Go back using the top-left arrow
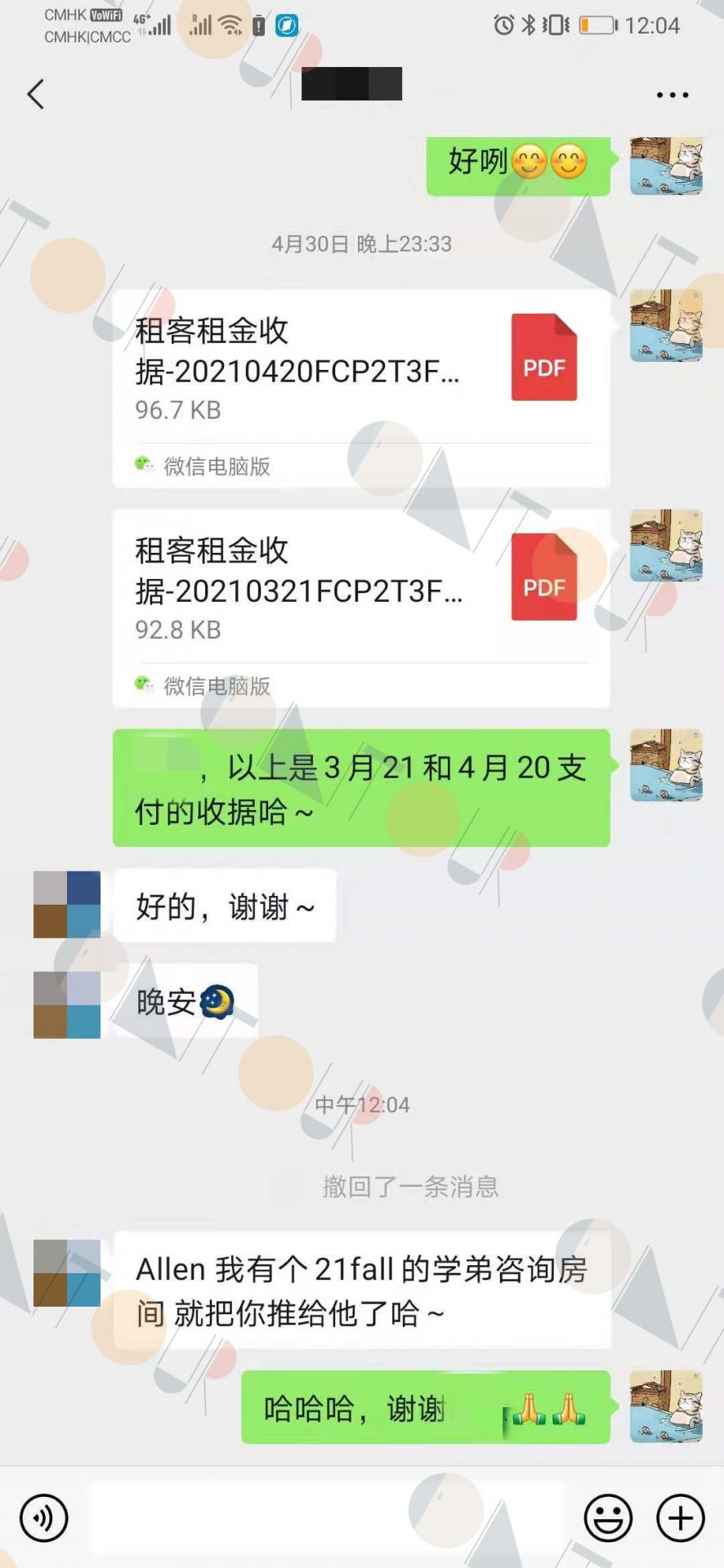The image size is (724, 1568). coord(35,95)
